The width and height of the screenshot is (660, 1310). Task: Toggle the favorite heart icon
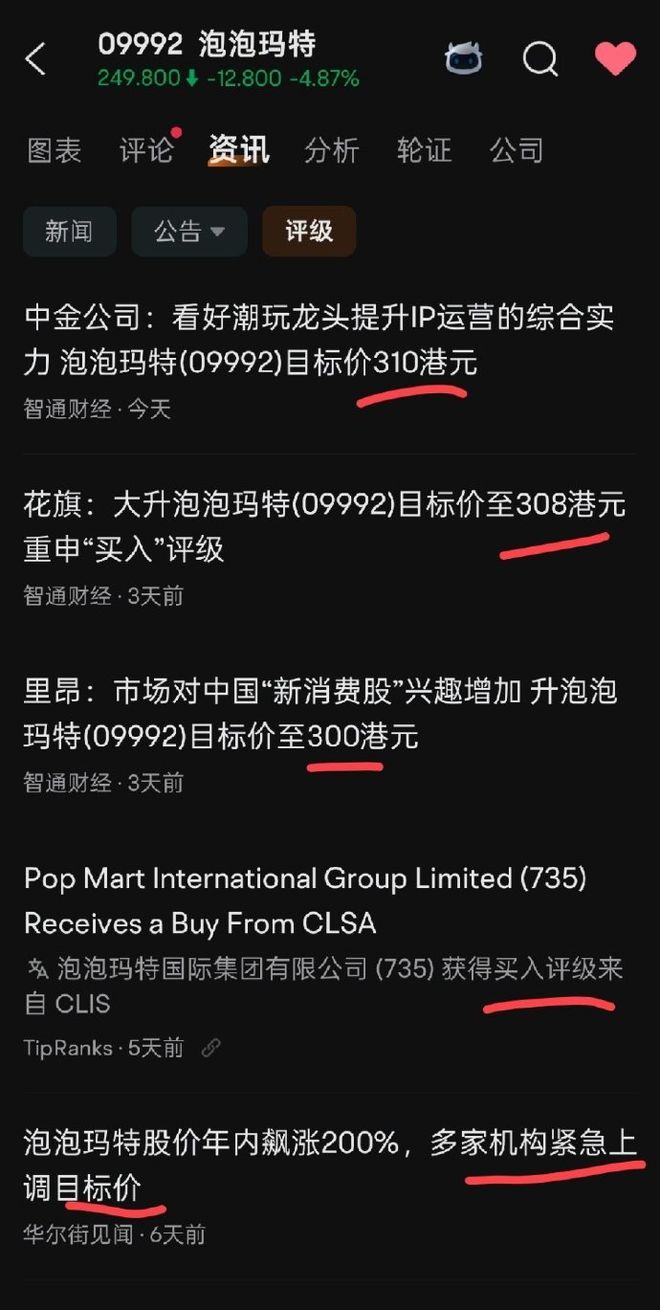(615, 60)
